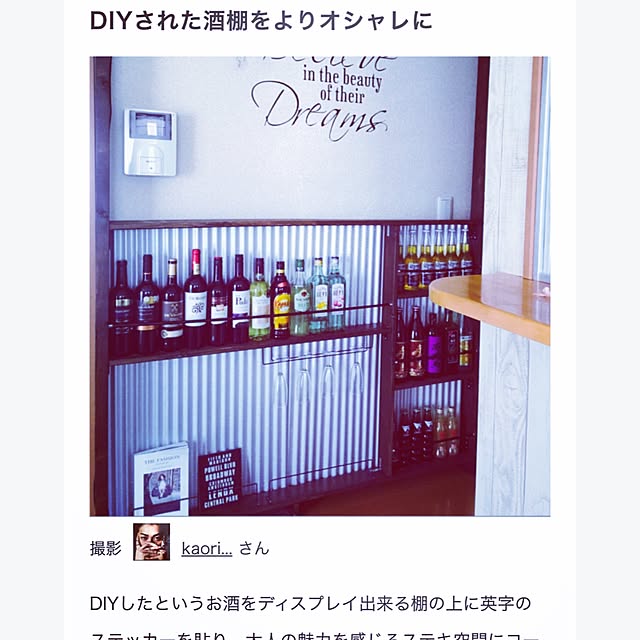Screen dimensions: 640x640
Task: Tap the photographer's avatar thumbnail
Action: point(151,542)
